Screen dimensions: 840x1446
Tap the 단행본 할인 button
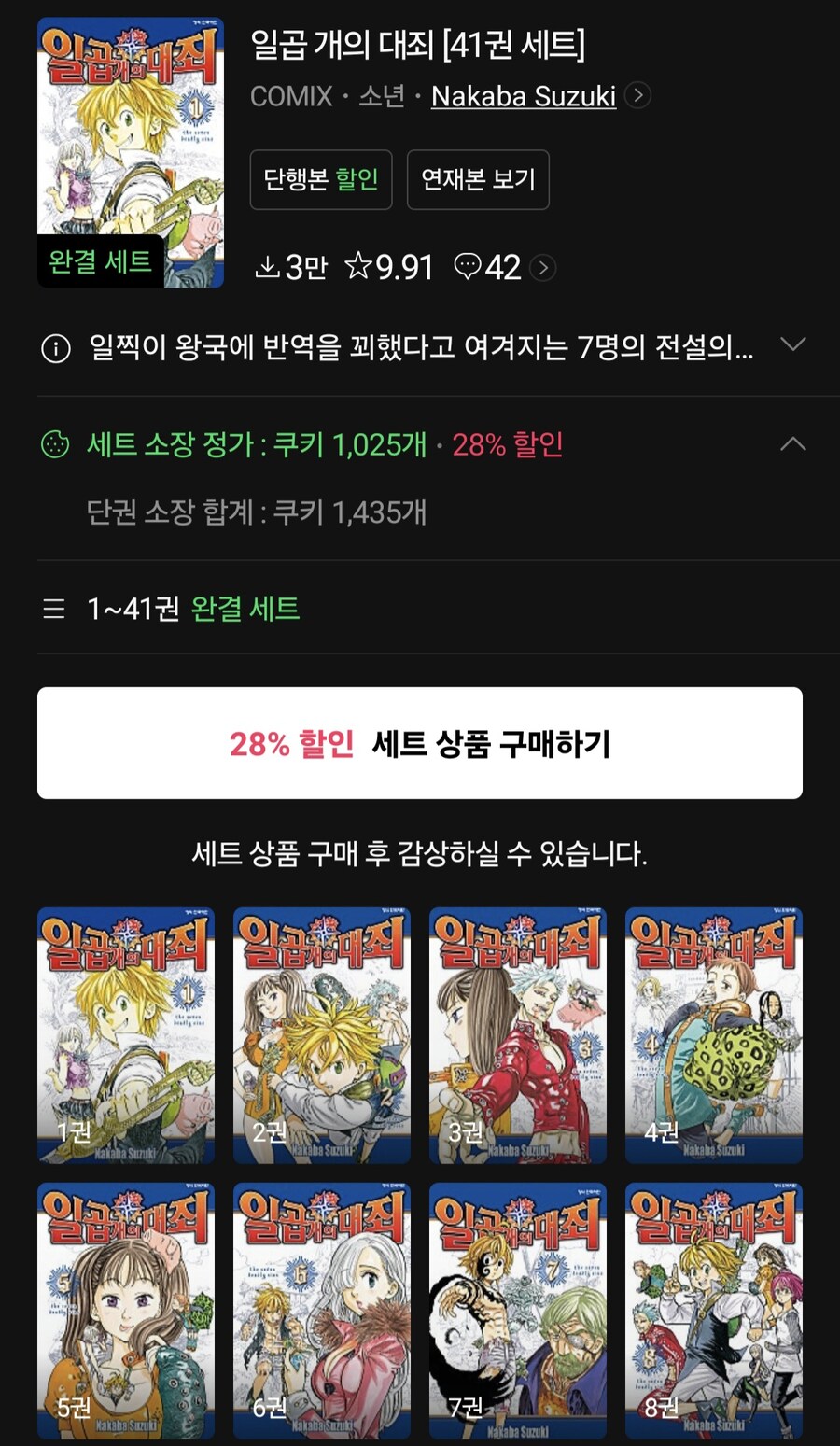point(321,179)
